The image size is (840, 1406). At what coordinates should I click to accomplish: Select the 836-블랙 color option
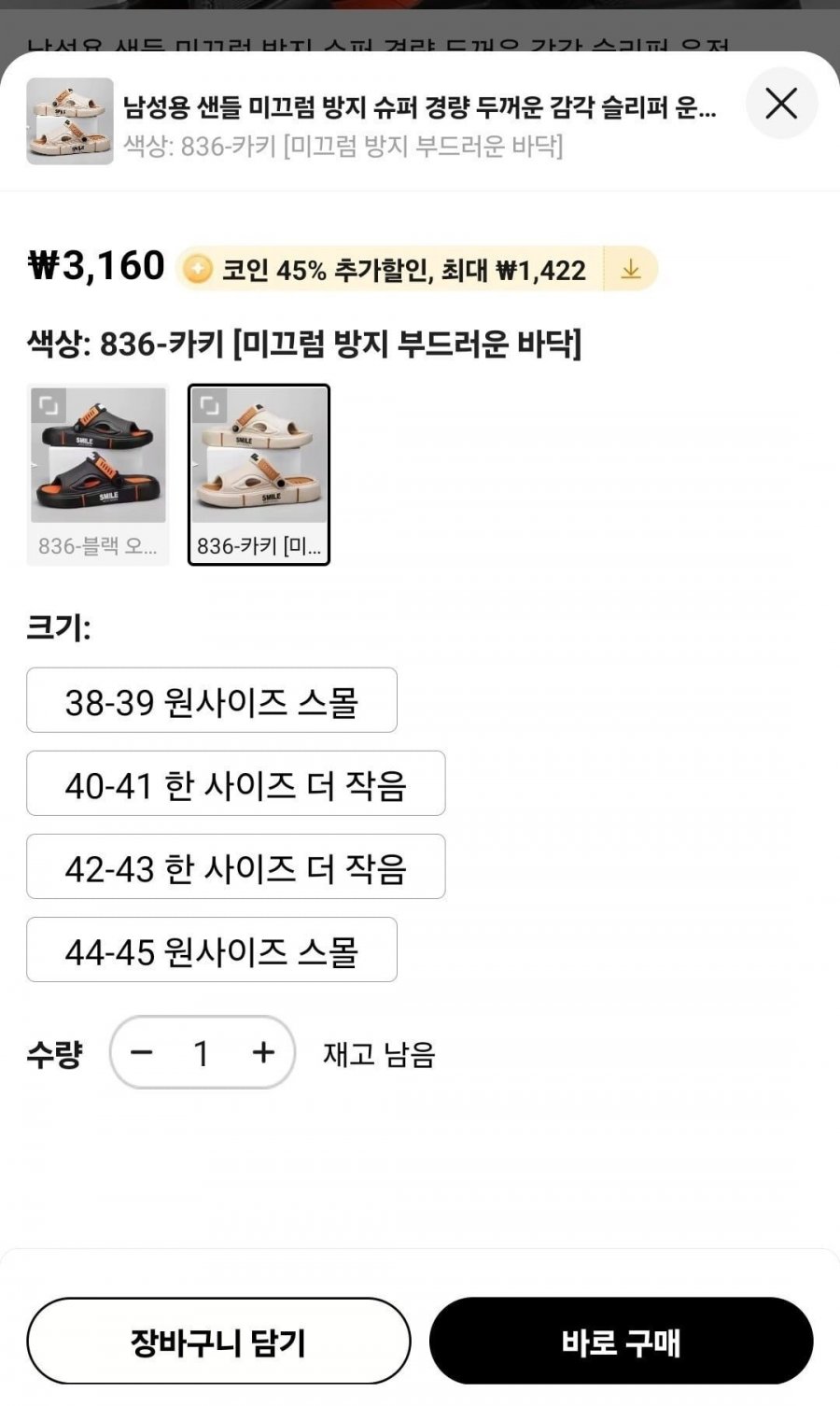(98, 473)
